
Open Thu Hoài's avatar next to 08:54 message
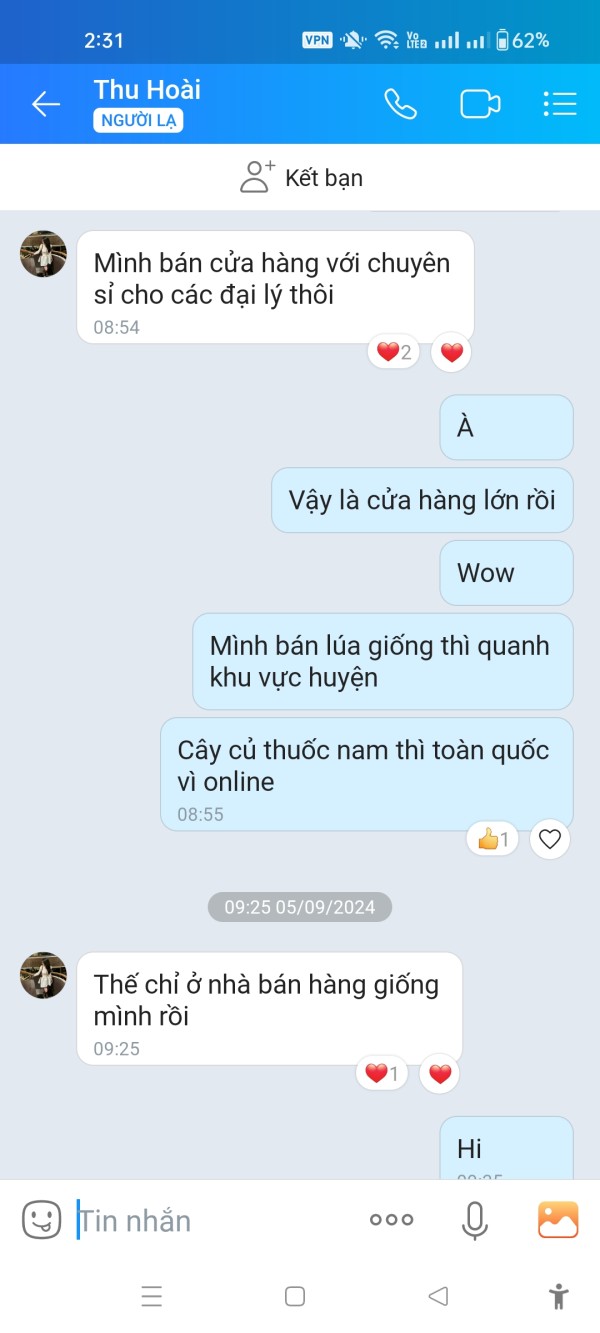point(43,254)
